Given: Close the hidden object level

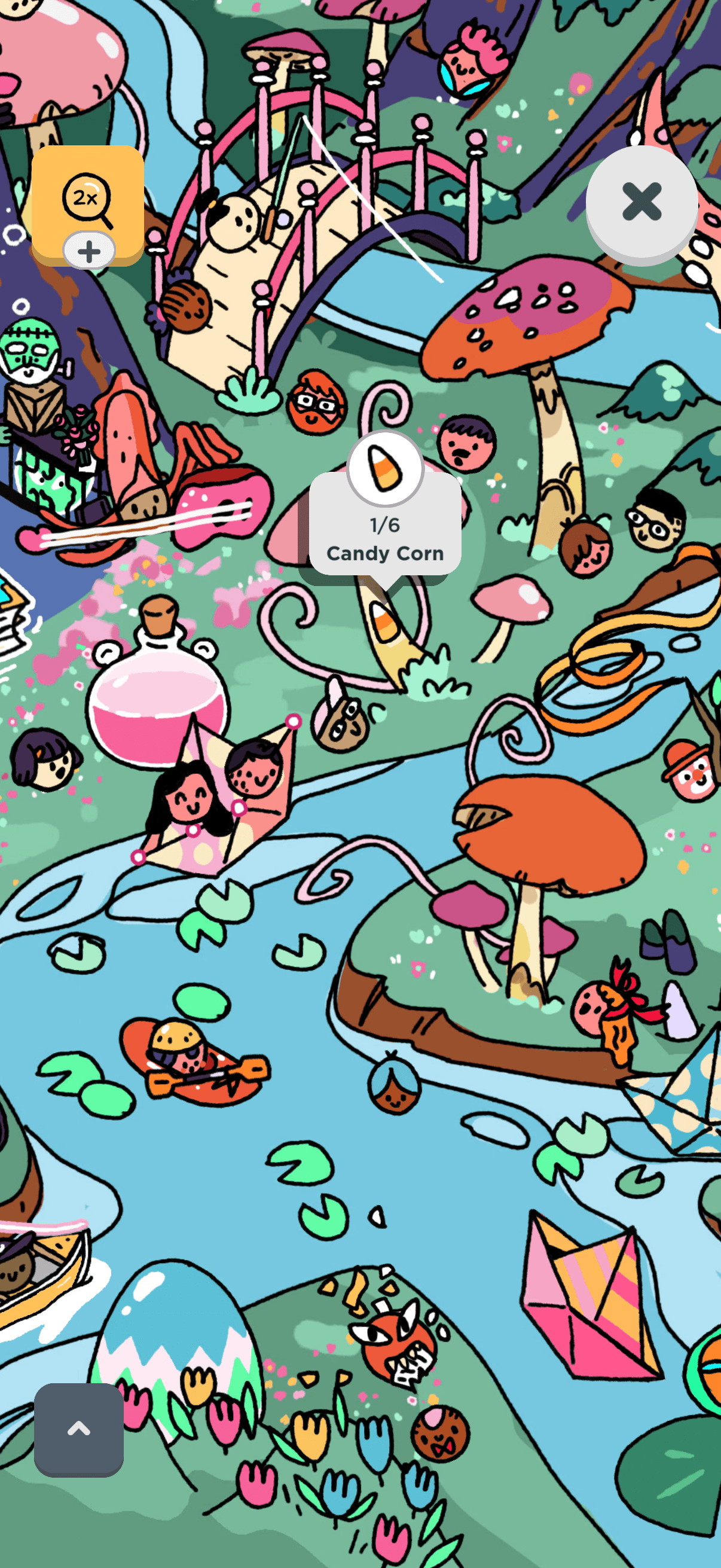Looking at the screenshot, I should [641, 202].
